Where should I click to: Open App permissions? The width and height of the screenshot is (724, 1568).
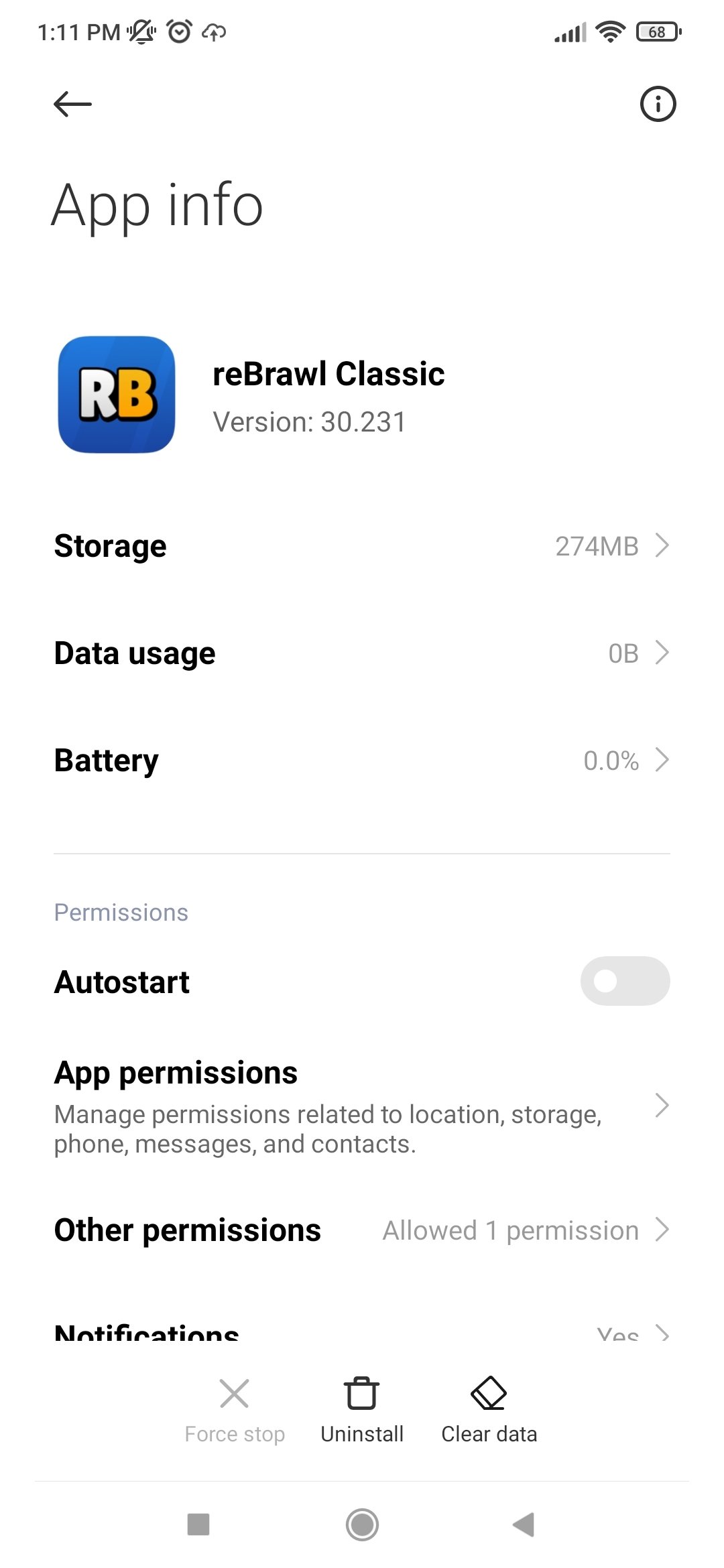point(362,1106)
